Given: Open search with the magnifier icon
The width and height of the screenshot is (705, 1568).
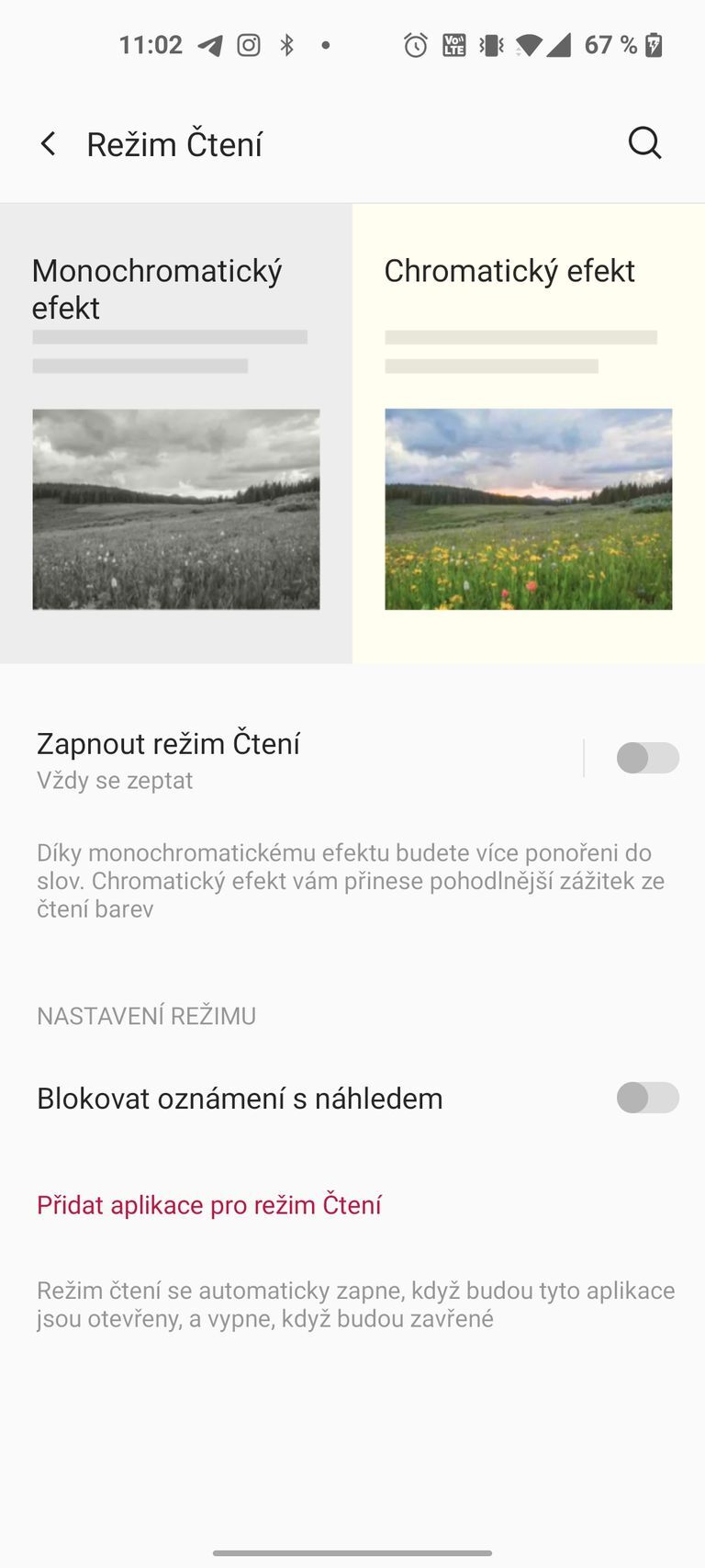Looking at the screenshot, I should pos(644,143).
